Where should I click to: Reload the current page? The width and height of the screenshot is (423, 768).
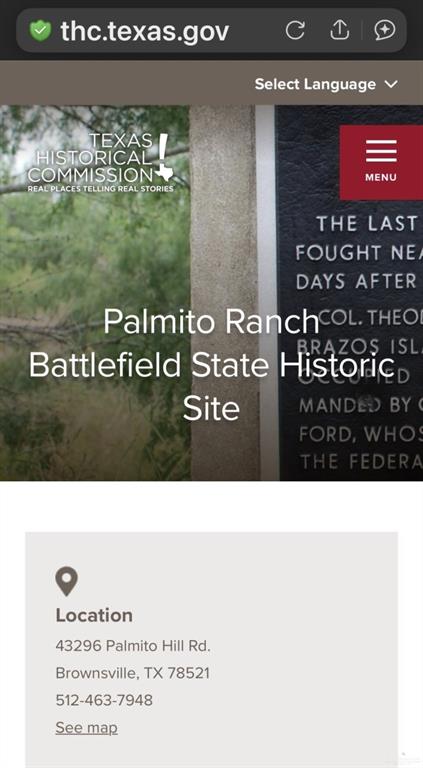pos(295,30)
